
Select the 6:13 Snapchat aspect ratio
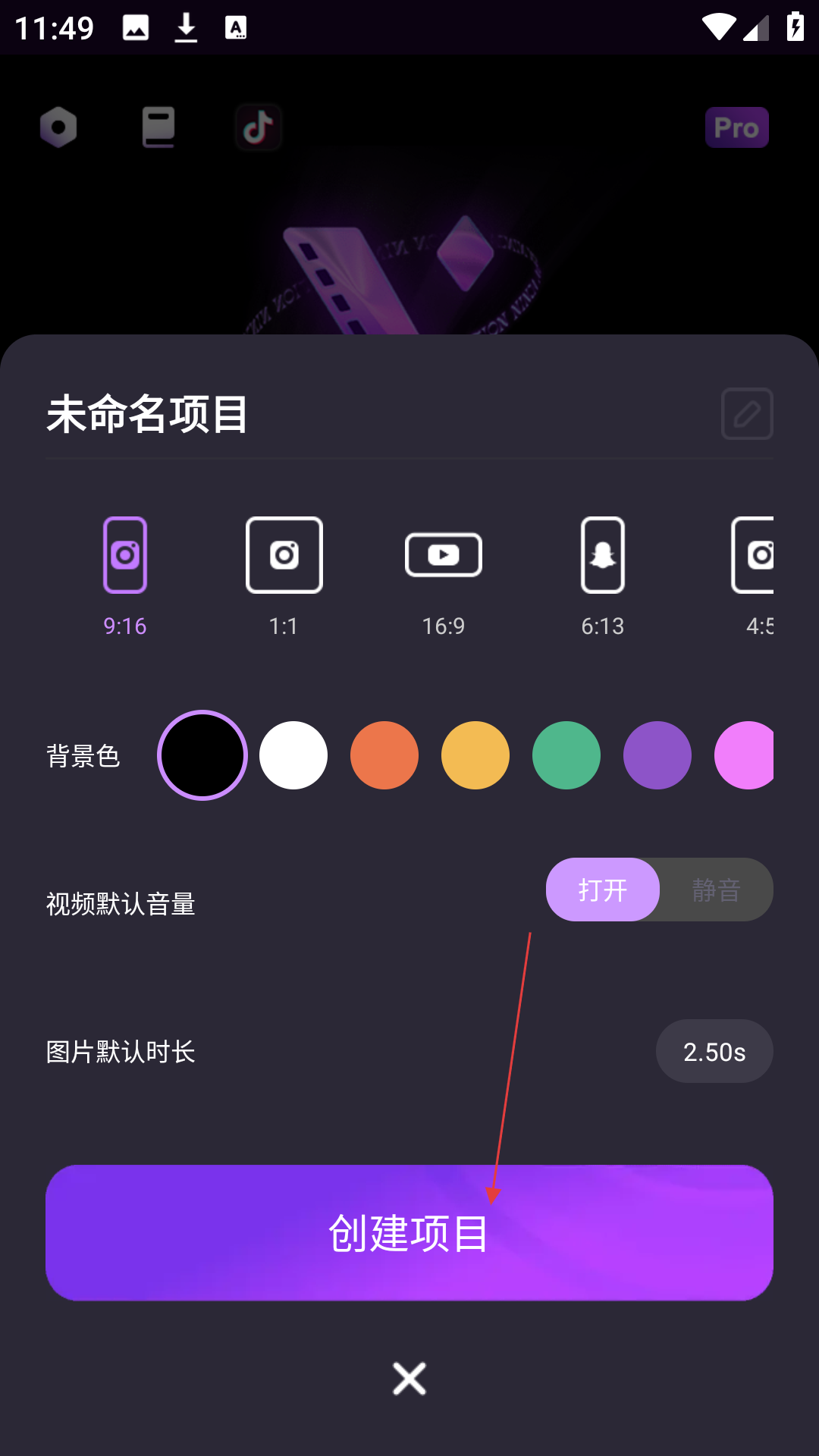603,576
